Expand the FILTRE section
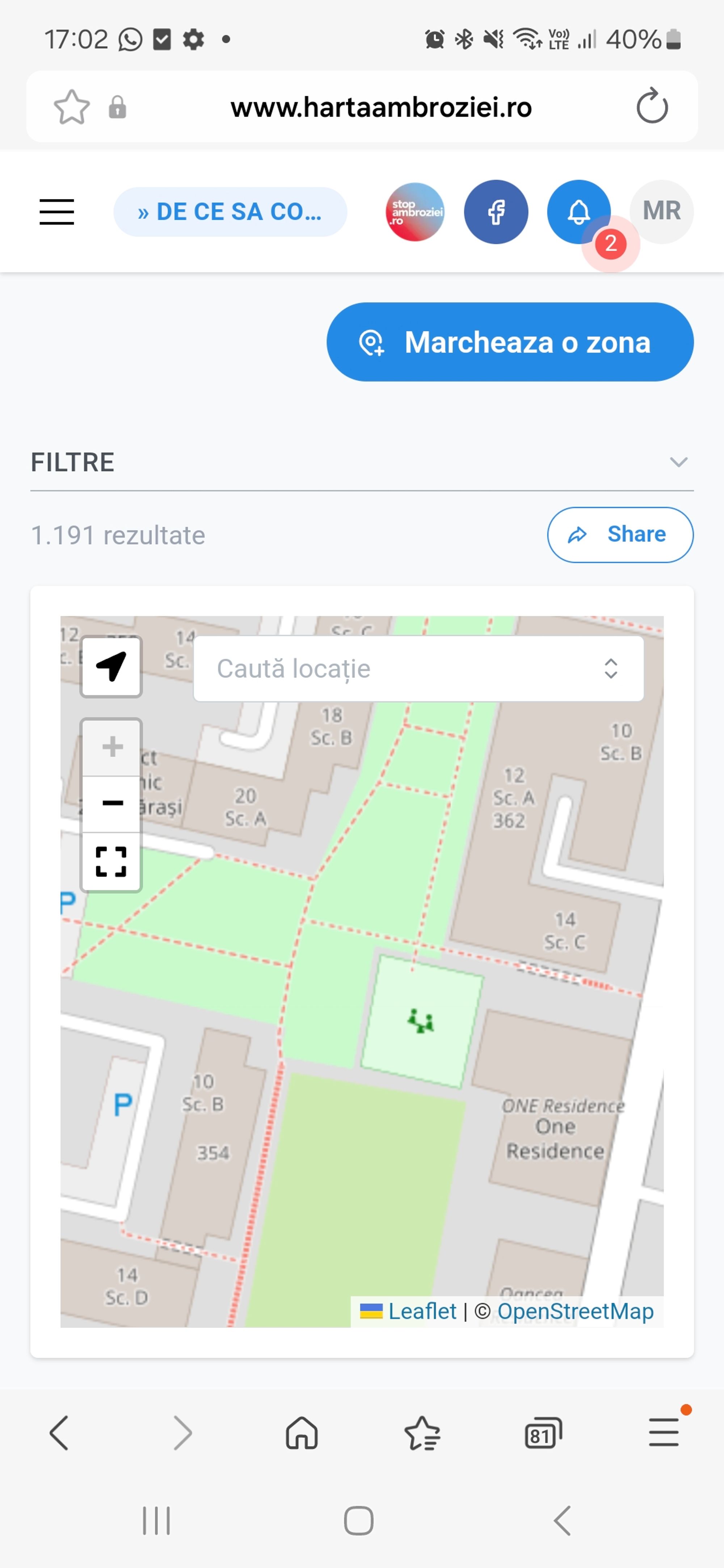The width and height of the screenshot is (724, 1568). pyautogui.click(x=678, y=462)
